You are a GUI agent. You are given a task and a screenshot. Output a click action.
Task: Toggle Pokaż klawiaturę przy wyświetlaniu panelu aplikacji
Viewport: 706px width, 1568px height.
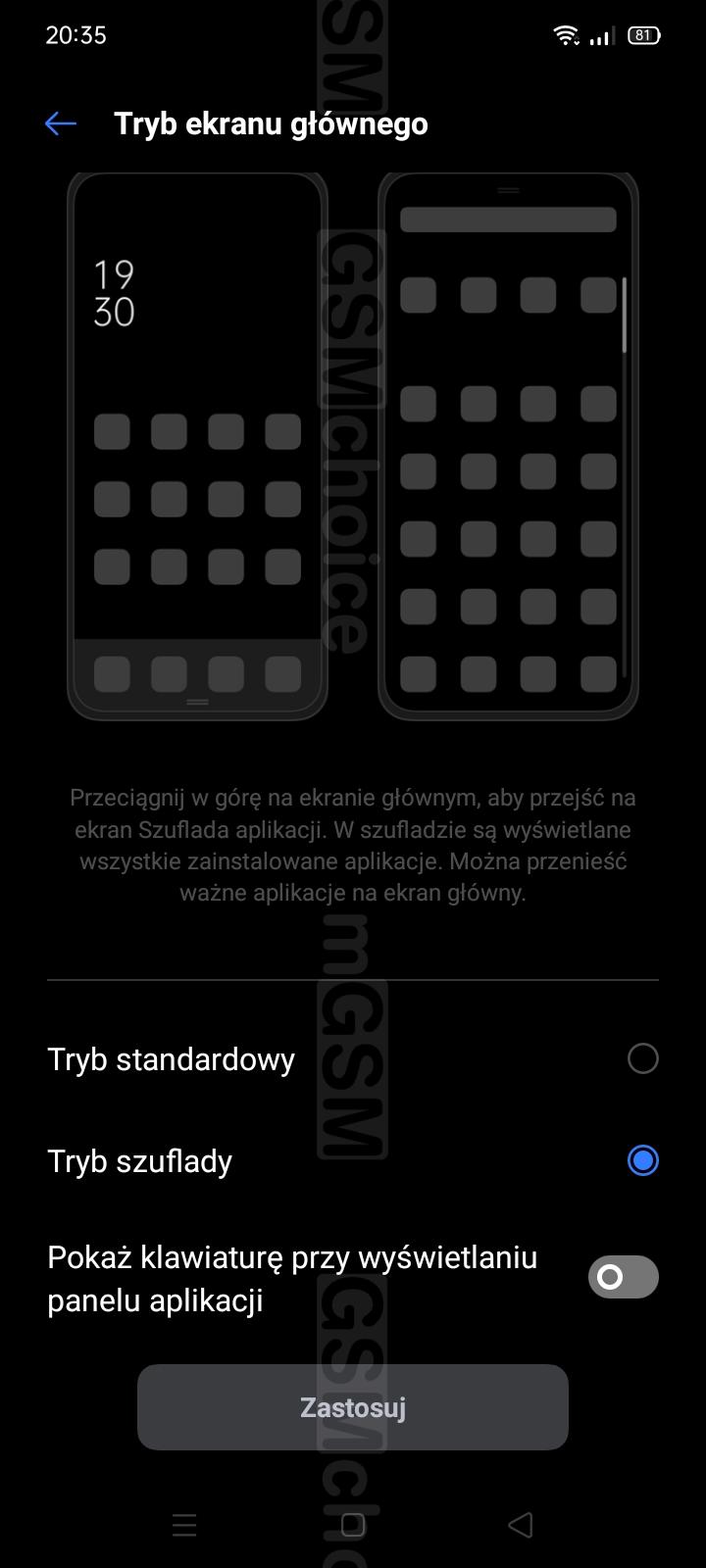(623, 1277)
